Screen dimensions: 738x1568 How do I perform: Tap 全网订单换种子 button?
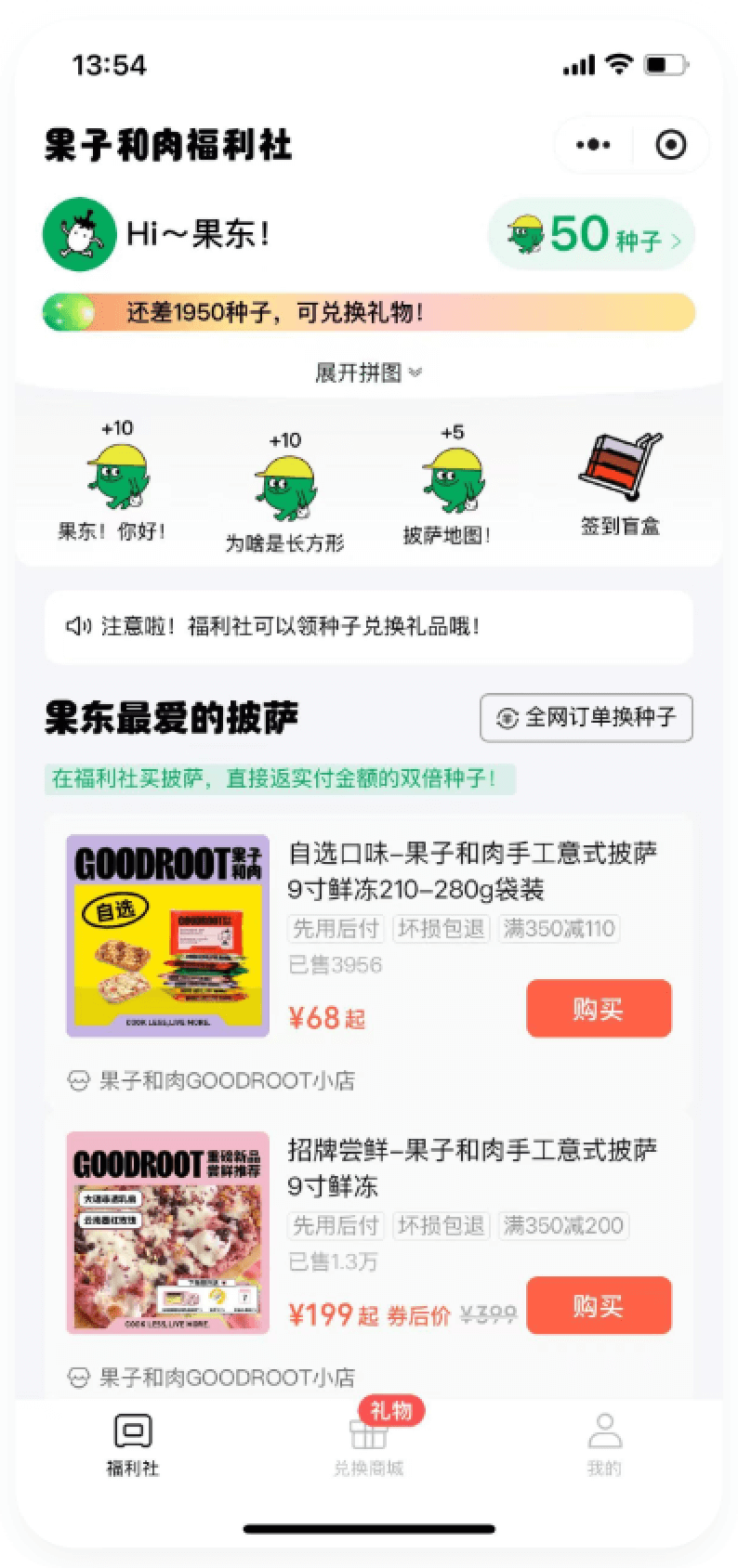(x=586, y=717)
